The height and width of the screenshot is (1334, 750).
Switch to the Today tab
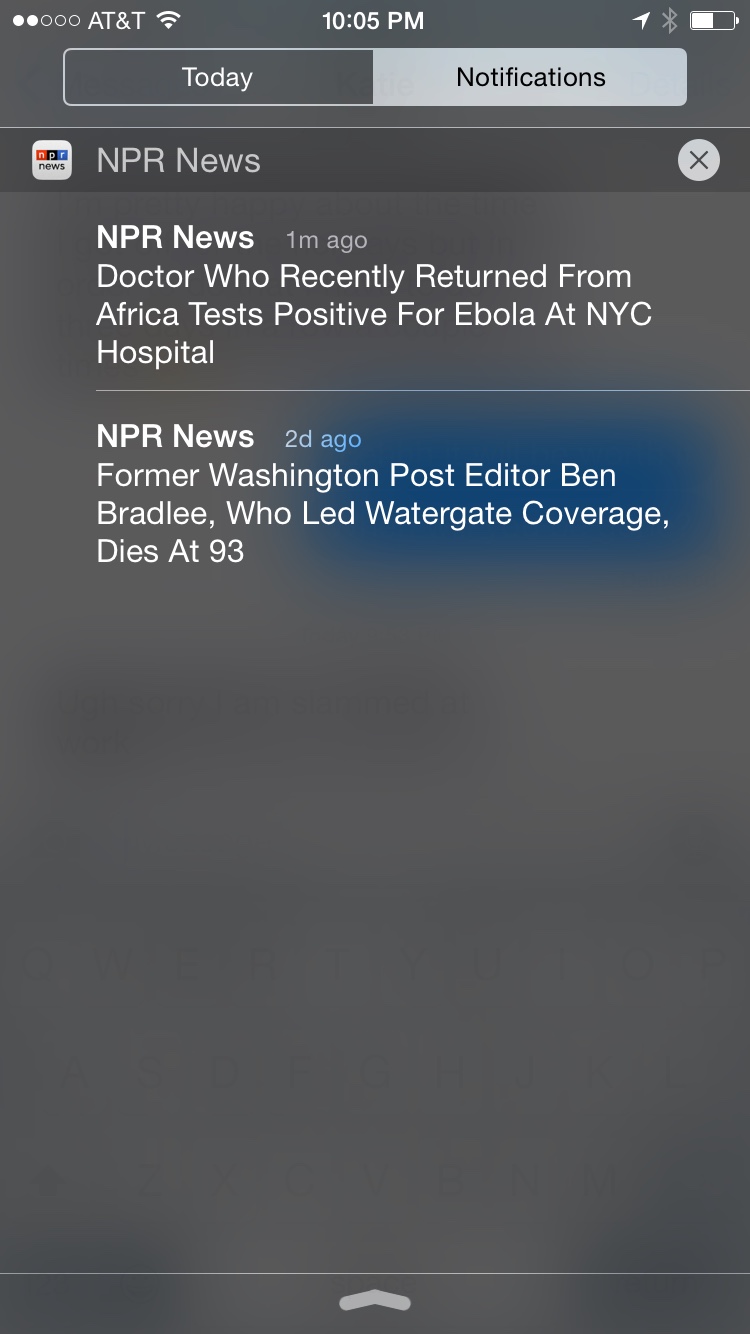[218, 77]
